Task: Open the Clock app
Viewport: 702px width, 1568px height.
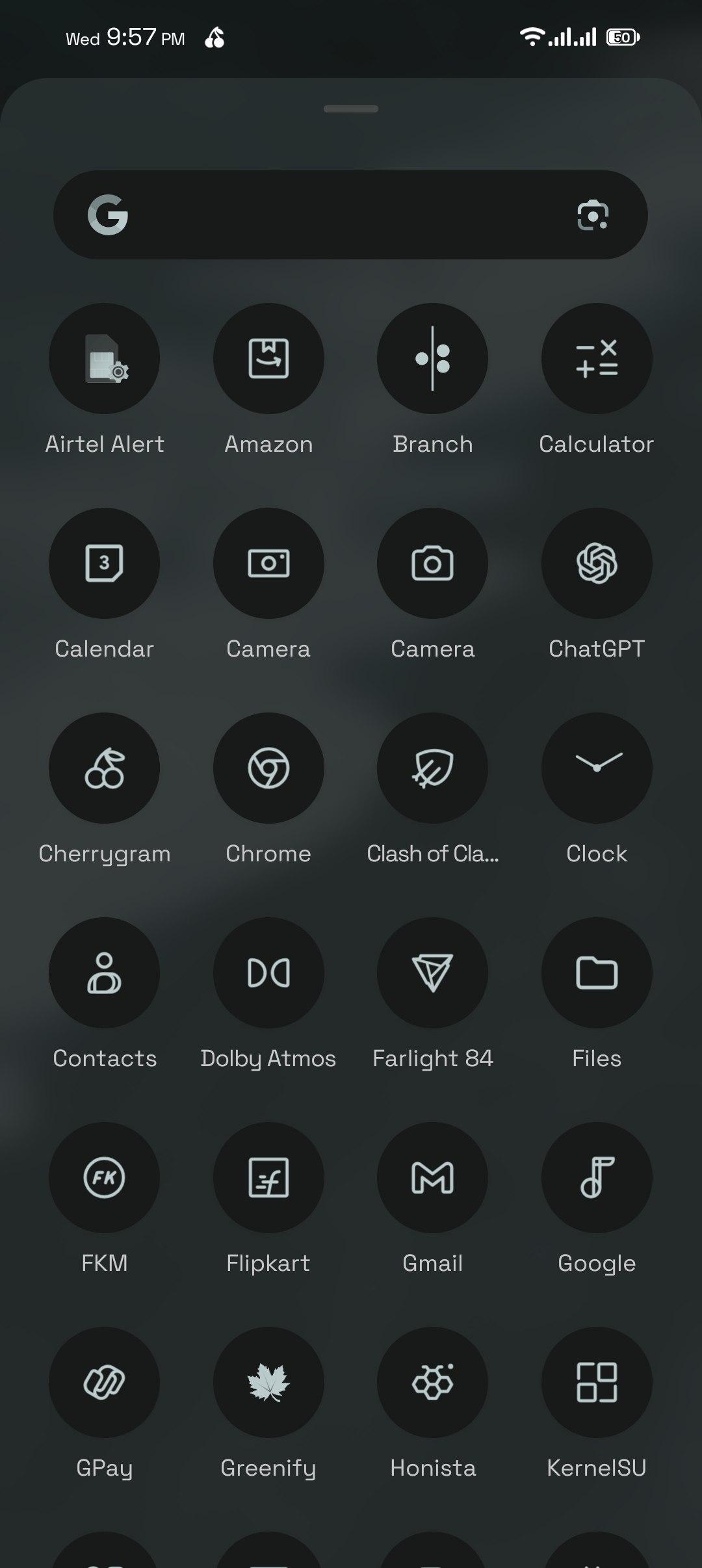Action: [597, 768]
